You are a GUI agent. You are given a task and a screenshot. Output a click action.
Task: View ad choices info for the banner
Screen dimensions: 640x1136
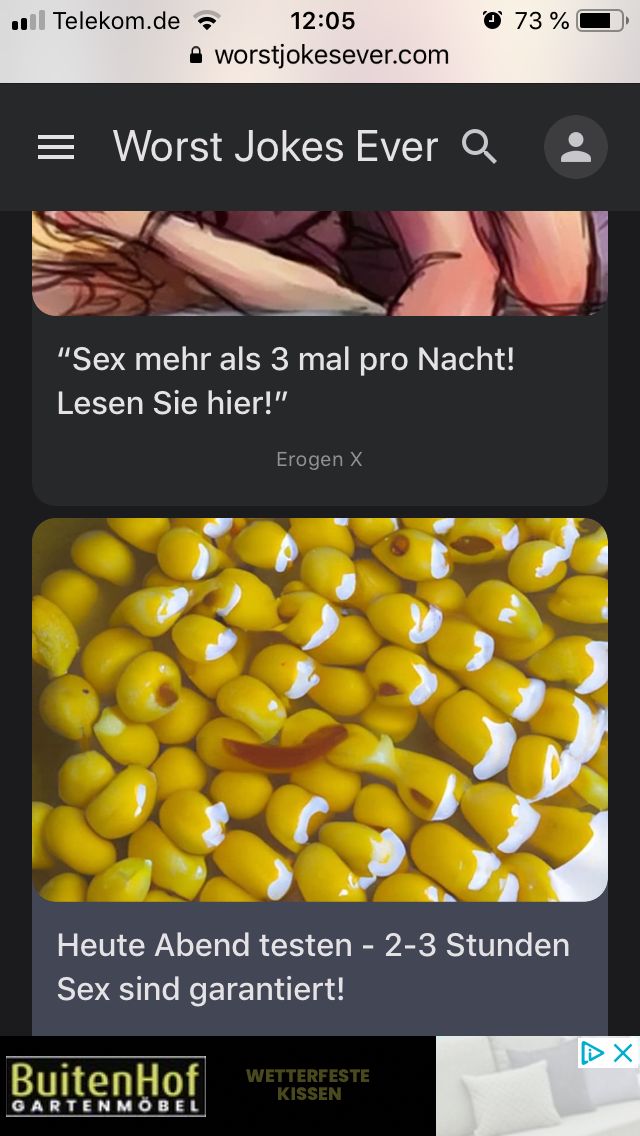(593, 1052)
